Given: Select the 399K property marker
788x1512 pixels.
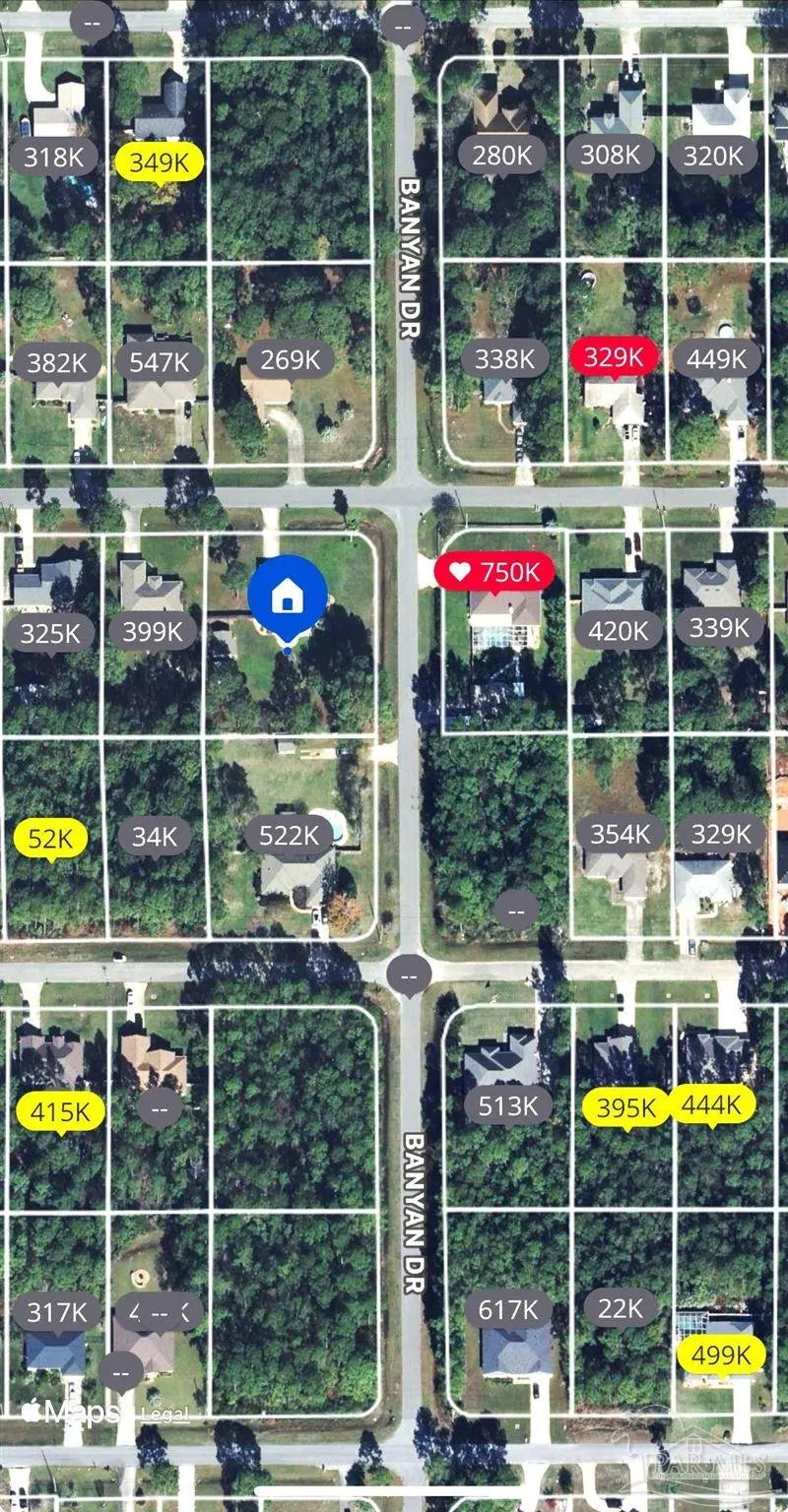Looking at the screenshot, I should [x=152, y=631].
